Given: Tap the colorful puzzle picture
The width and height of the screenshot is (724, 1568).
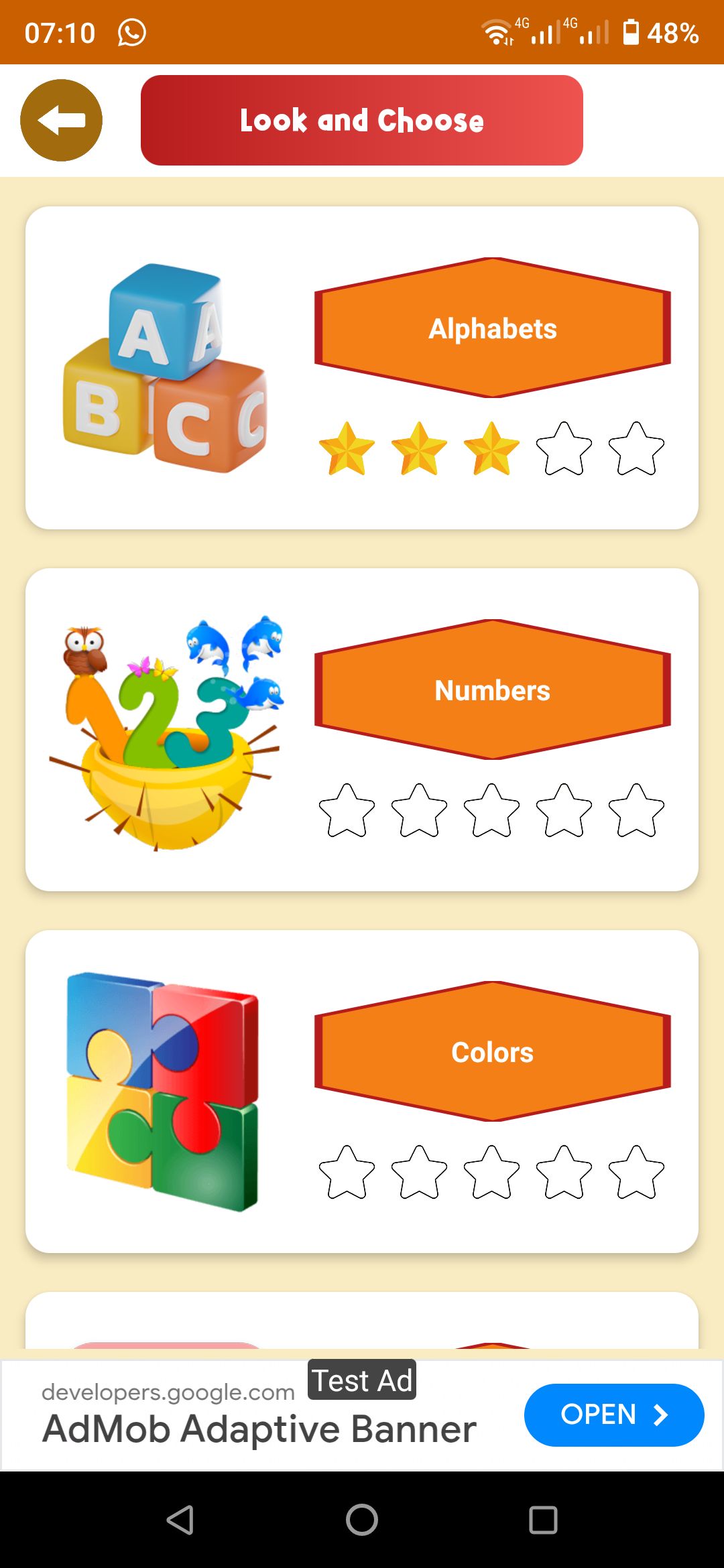Looking at the screenshot, I should [x=163, y=1091].
